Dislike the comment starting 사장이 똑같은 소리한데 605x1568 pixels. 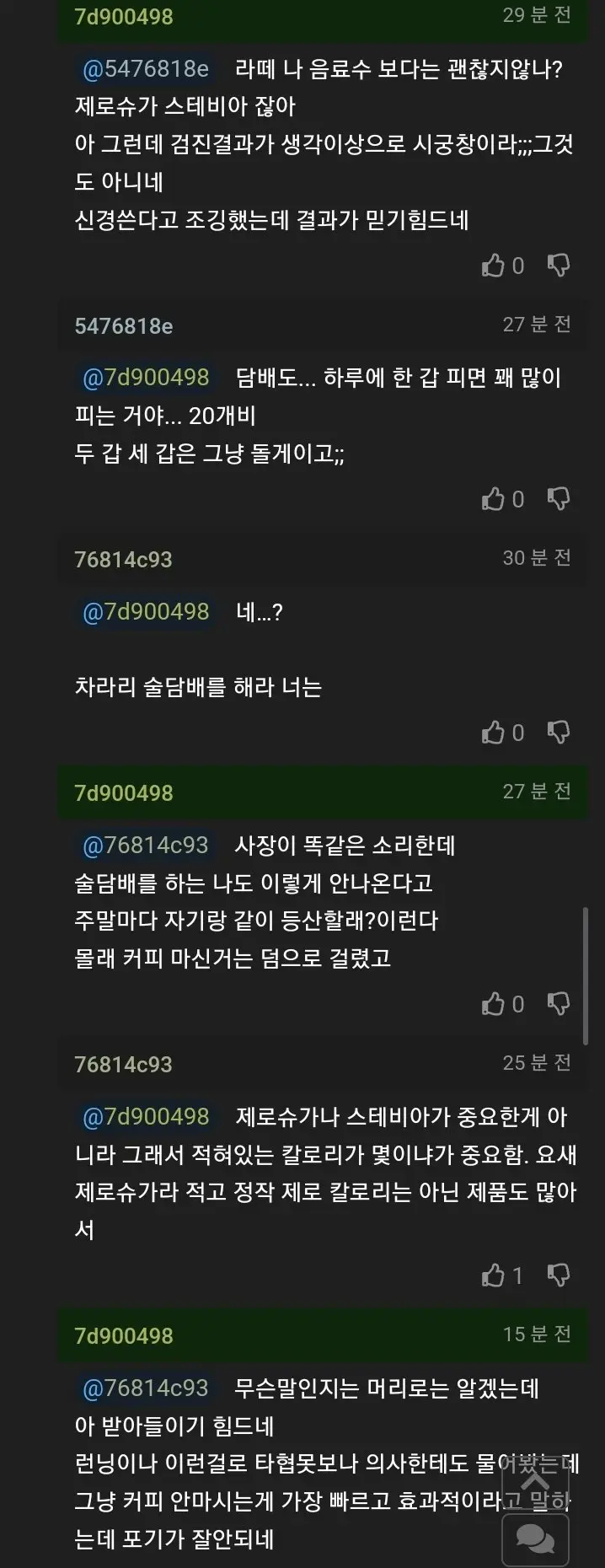point(559,1005)
